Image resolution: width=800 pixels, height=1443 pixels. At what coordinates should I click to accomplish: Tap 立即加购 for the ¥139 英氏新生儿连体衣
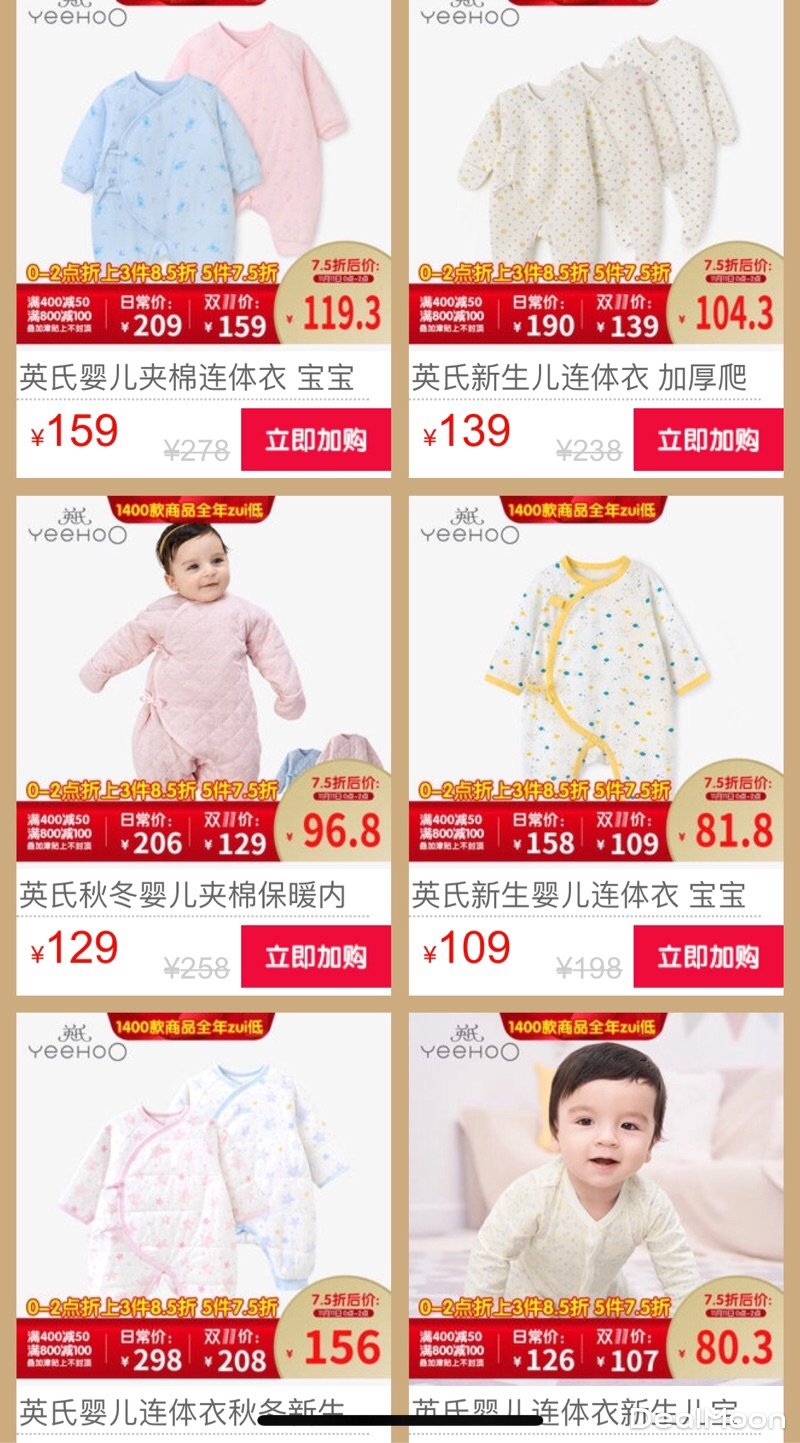click(x=708, y=439)
